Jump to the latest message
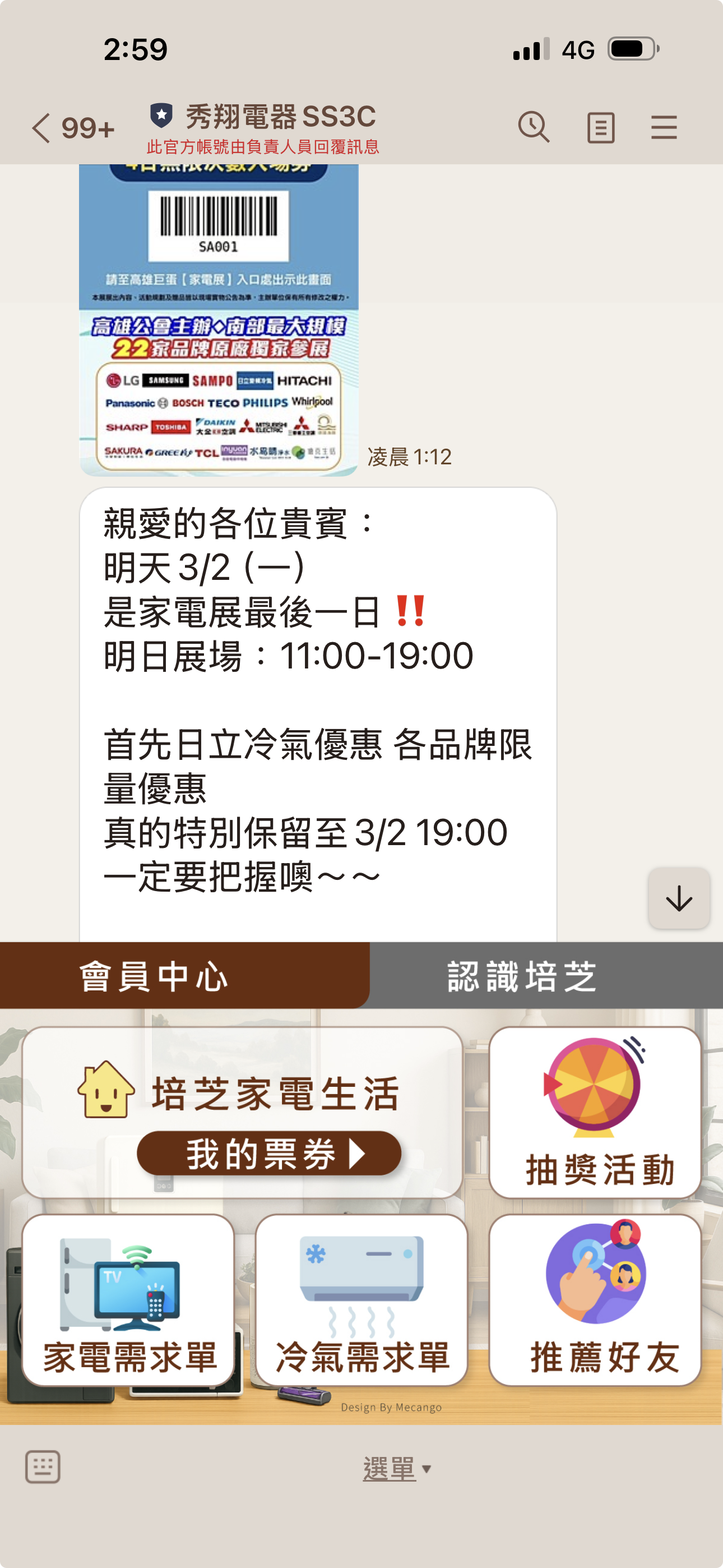The height and width of the screenshot is (1568, 723). (679, 898)
